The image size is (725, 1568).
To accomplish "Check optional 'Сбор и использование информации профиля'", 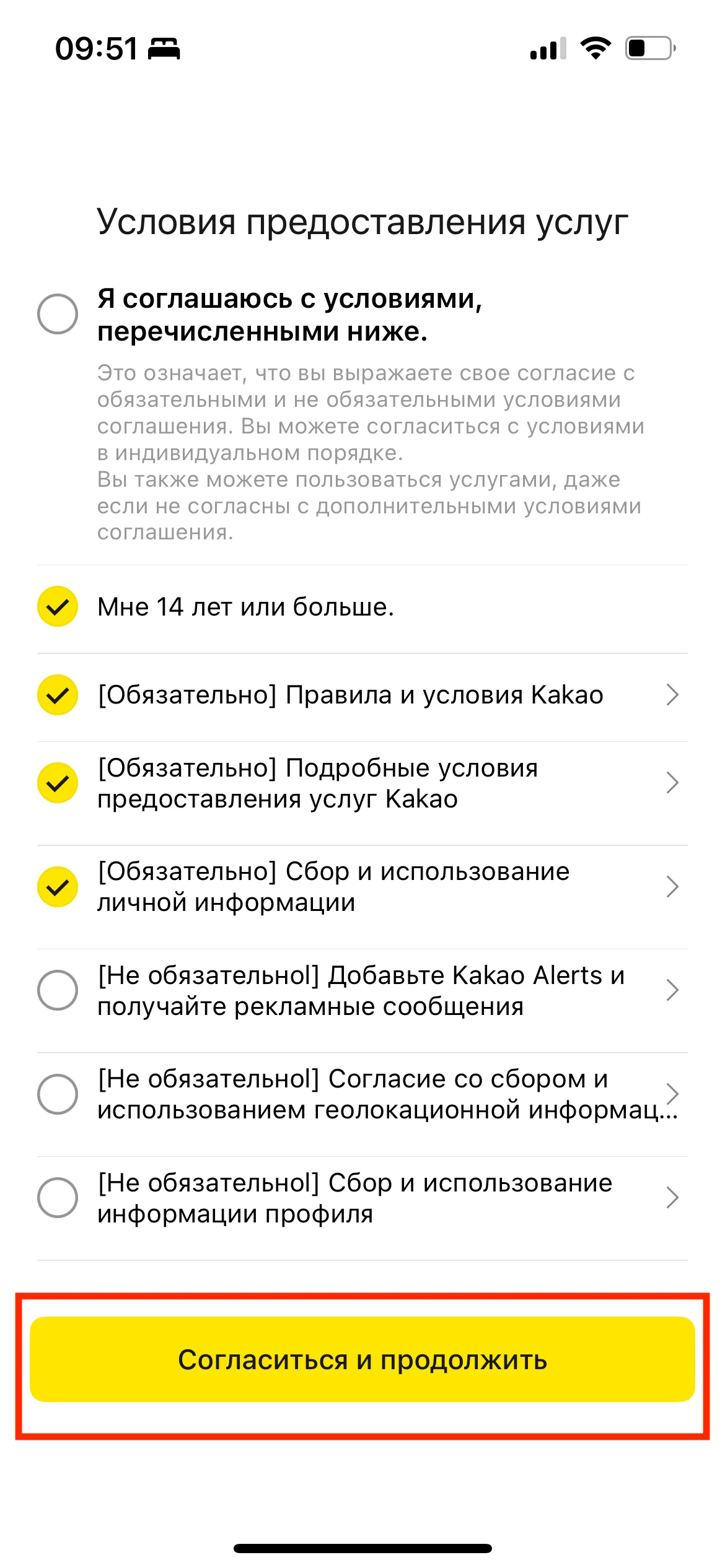I will pos(58,1198).
